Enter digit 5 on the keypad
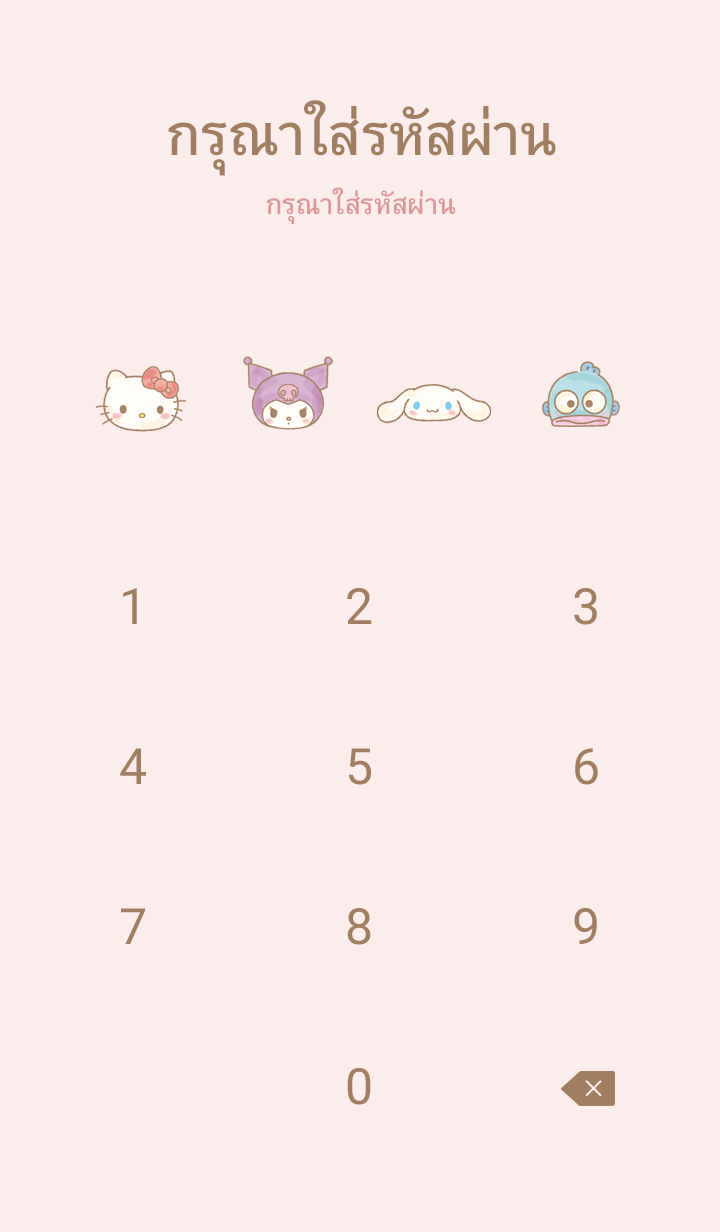Image resolution: width=720 pixels, height=1232 pixels. coord(359,767)
